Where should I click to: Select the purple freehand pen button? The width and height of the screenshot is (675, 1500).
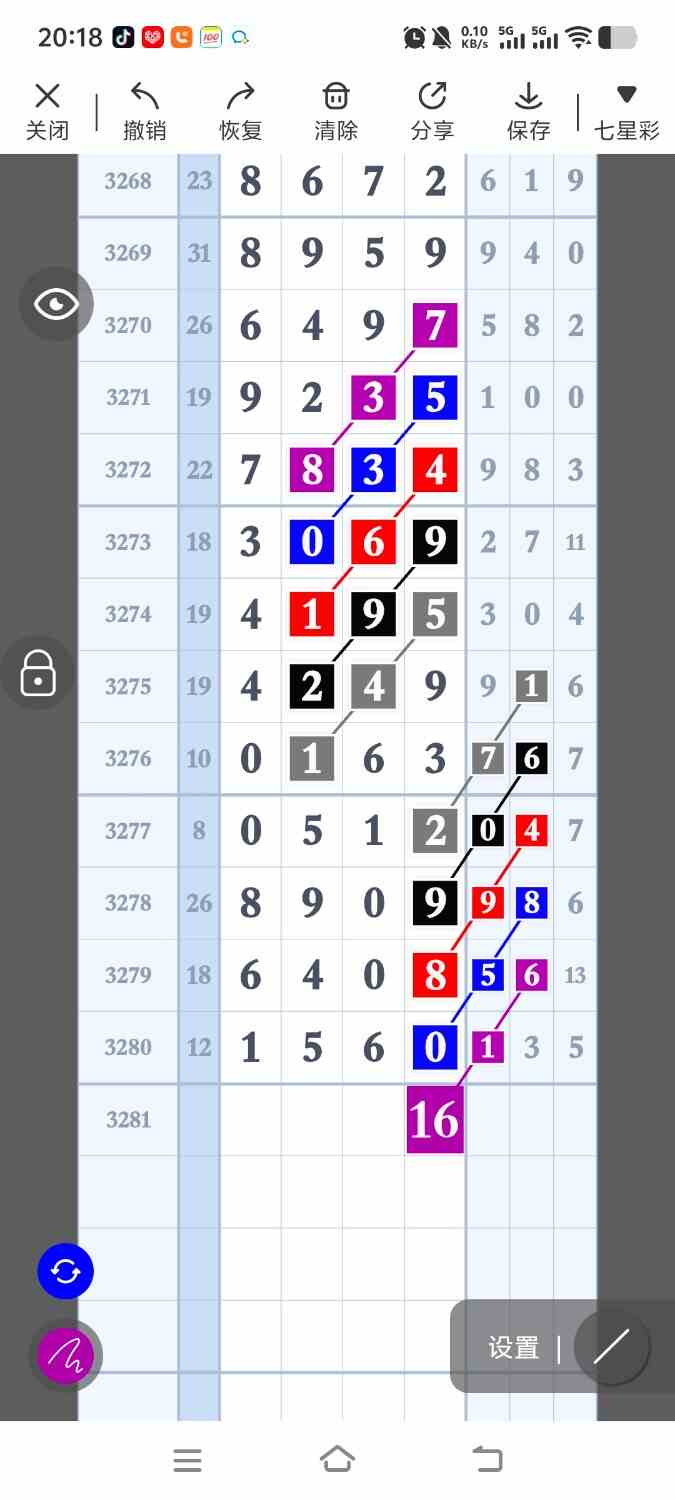65,1355
